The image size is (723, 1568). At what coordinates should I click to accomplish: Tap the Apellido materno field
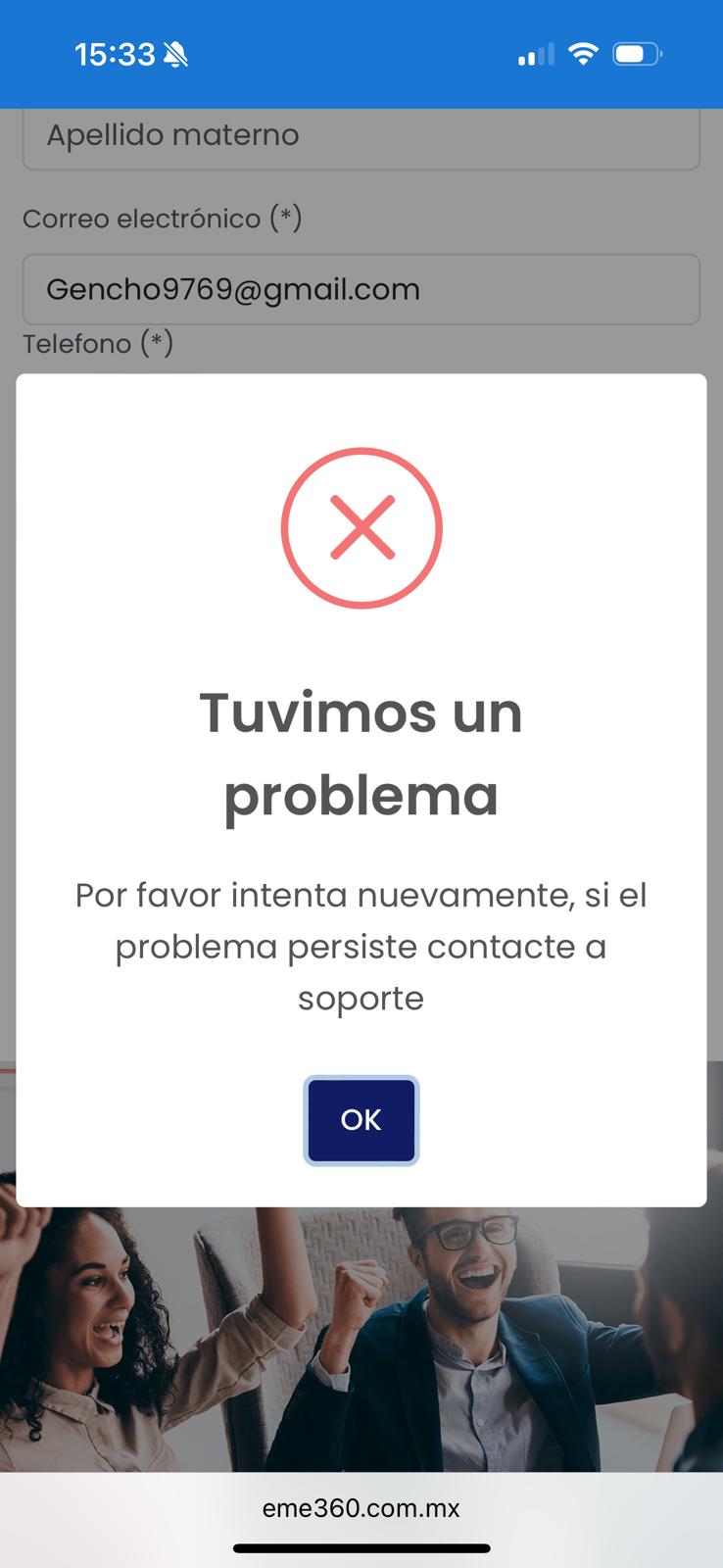pos(361,136)
